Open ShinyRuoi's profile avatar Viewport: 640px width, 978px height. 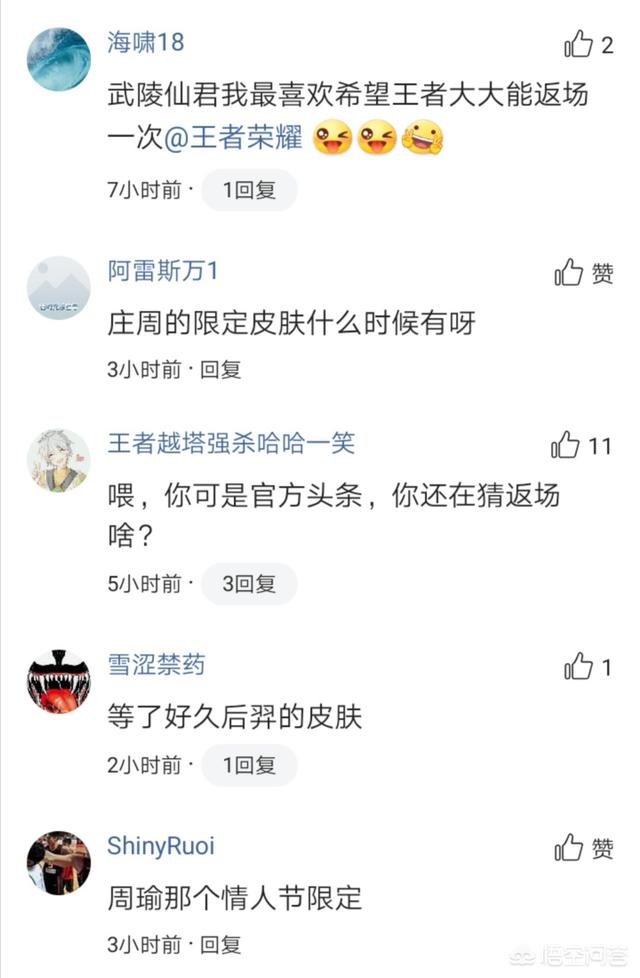tap(58, 862)
